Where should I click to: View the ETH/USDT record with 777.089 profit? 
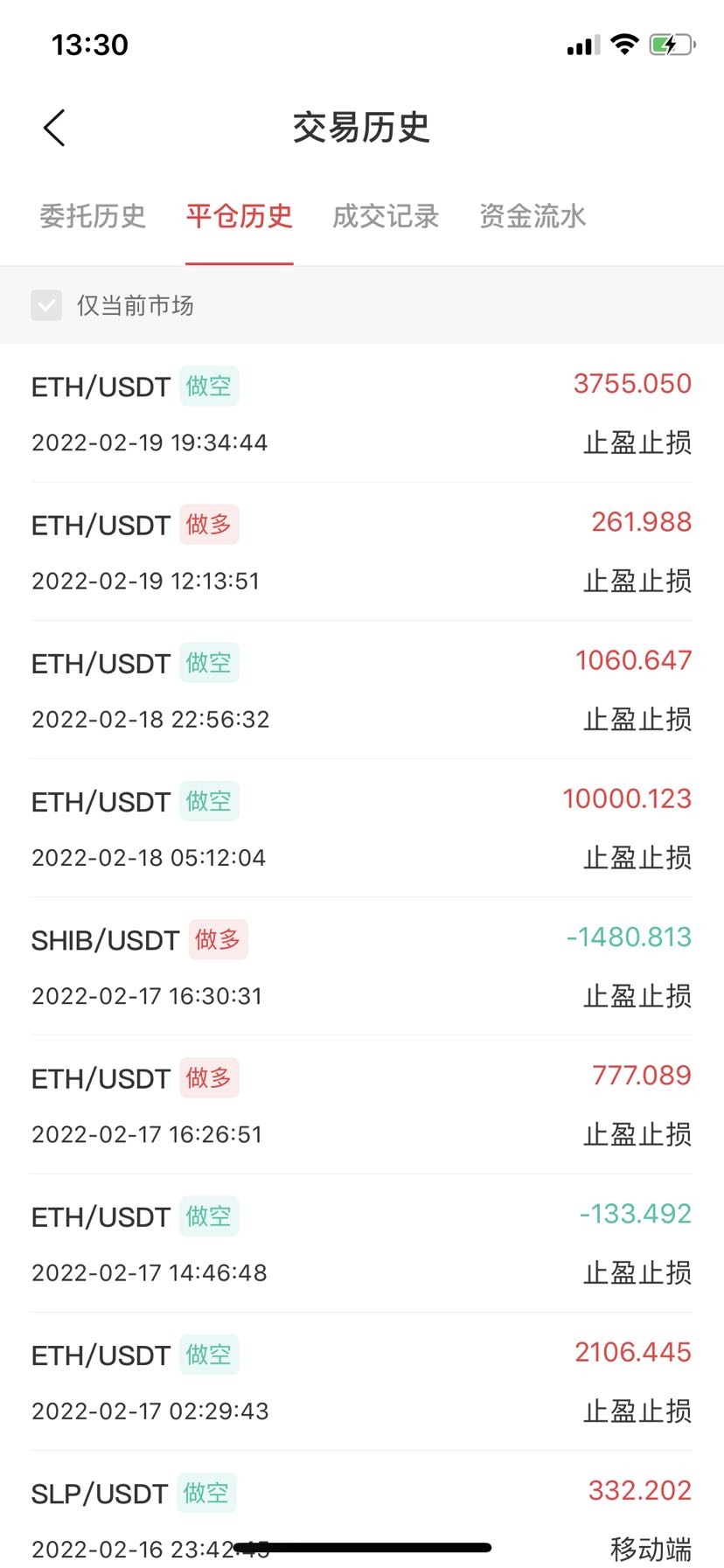[x=361, y=1104]
